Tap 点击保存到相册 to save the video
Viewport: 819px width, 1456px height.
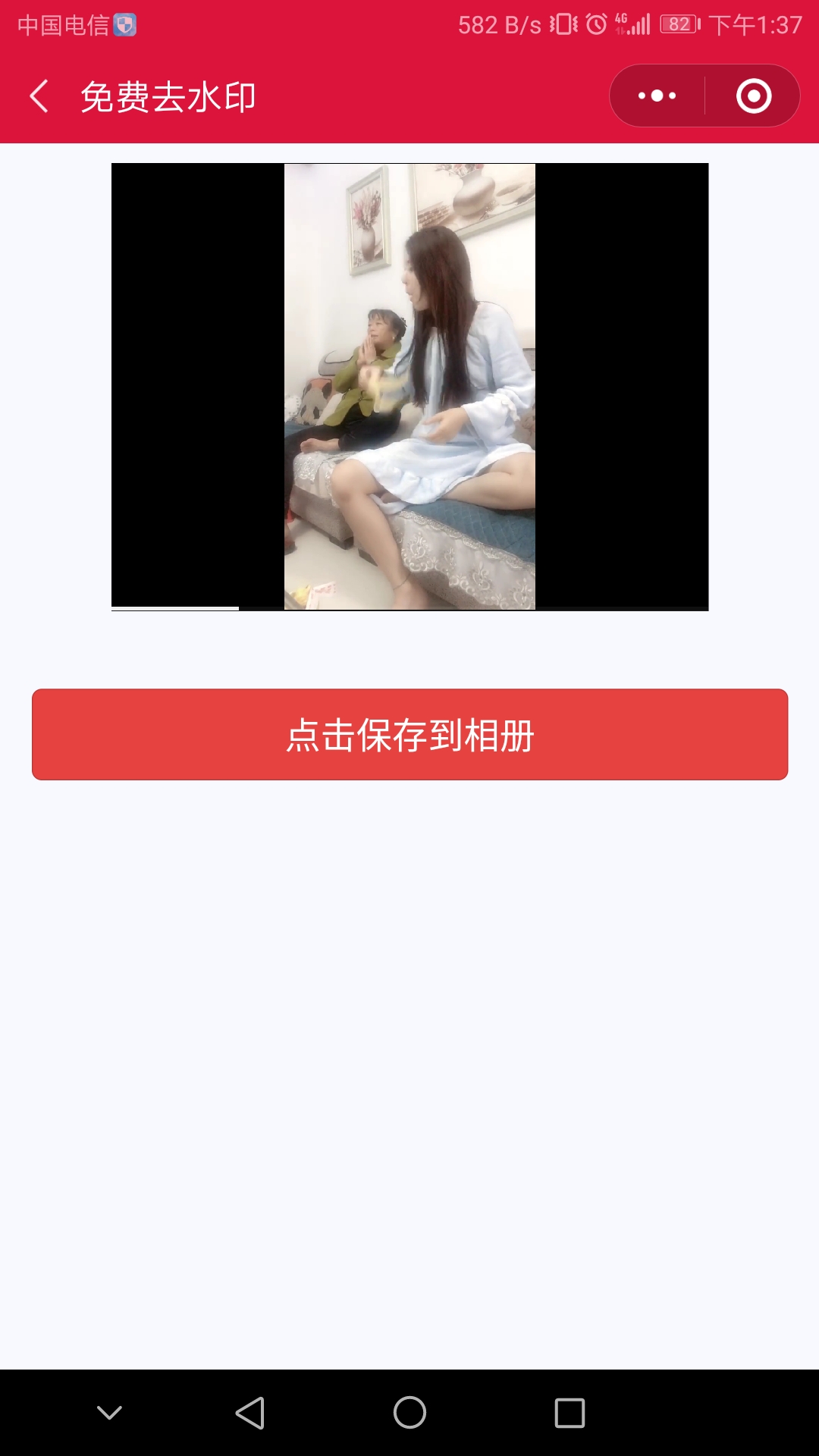[409, 734]
